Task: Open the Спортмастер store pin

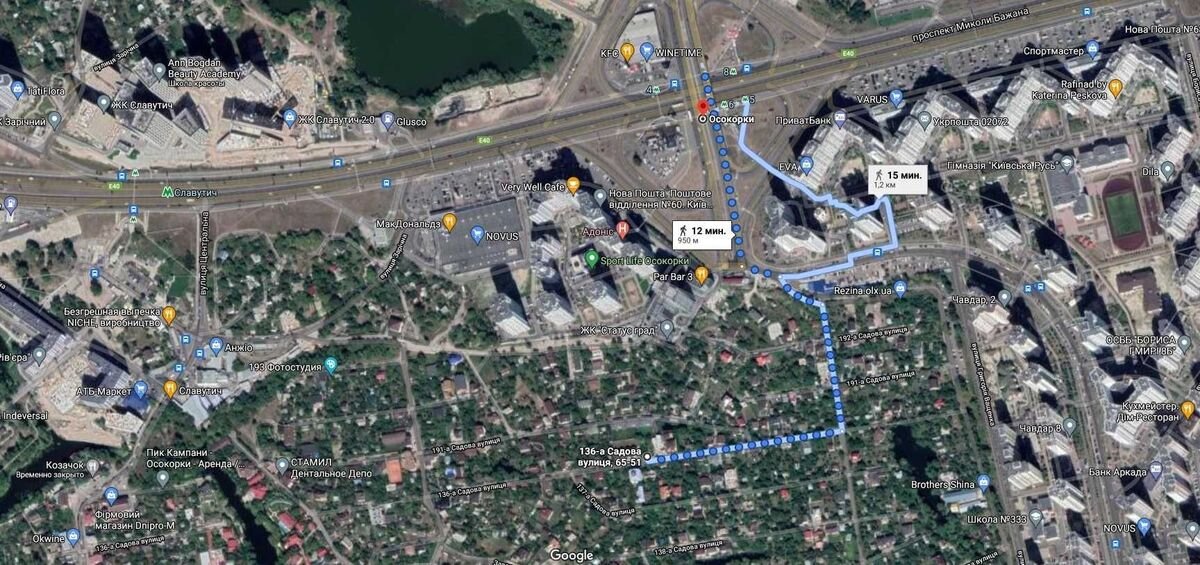Action: pyautogui.click(x=1093, y=48)
